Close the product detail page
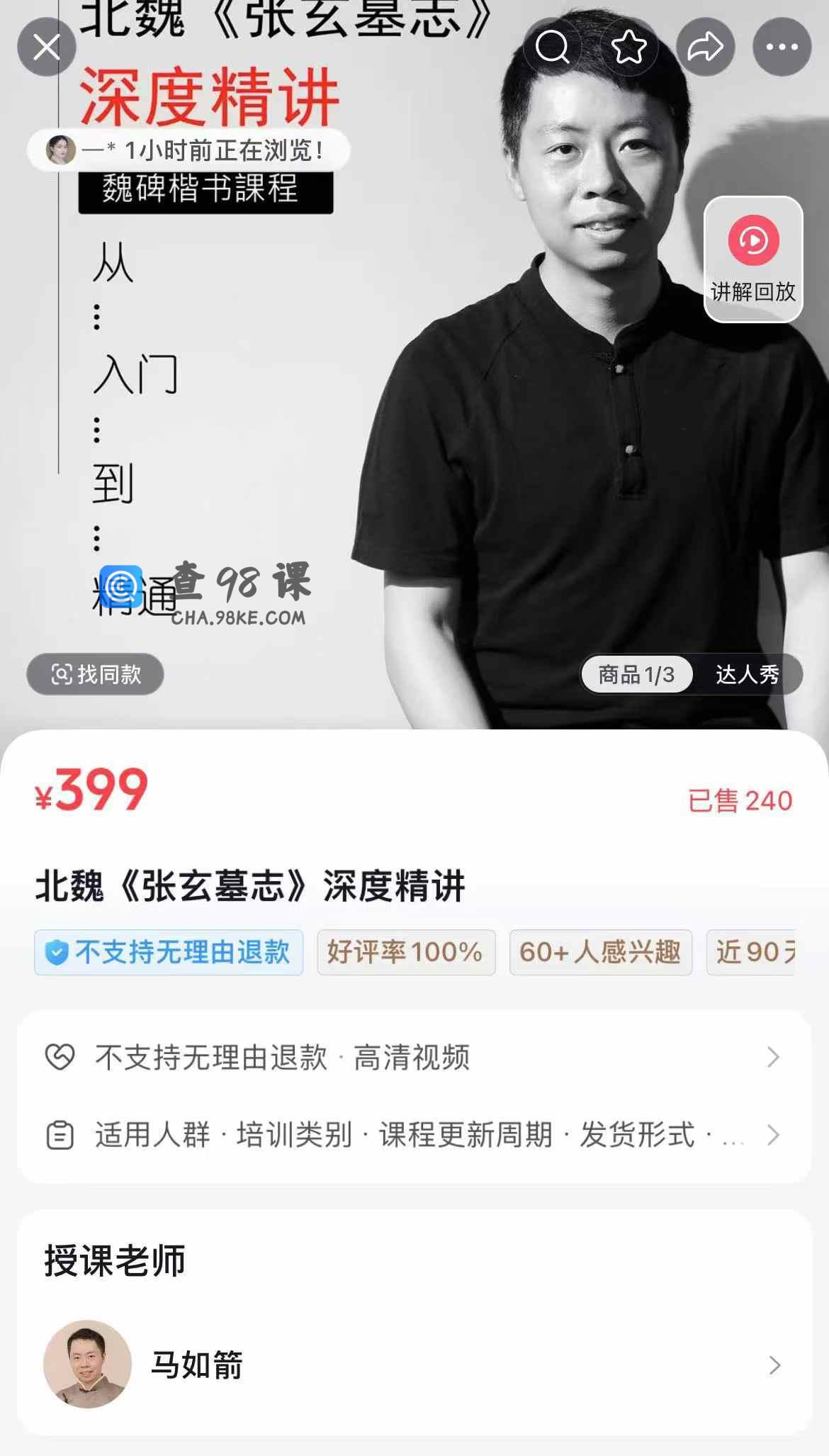Viewport: 829px width, 1456px height. click(x=47, y=47)
